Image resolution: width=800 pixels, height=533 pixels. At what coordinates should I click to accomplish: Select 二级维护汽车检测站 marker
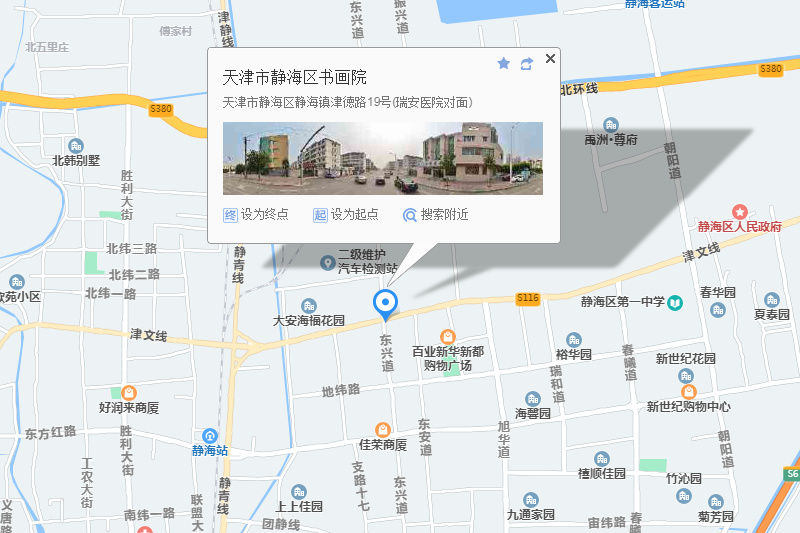pos(327,262)
